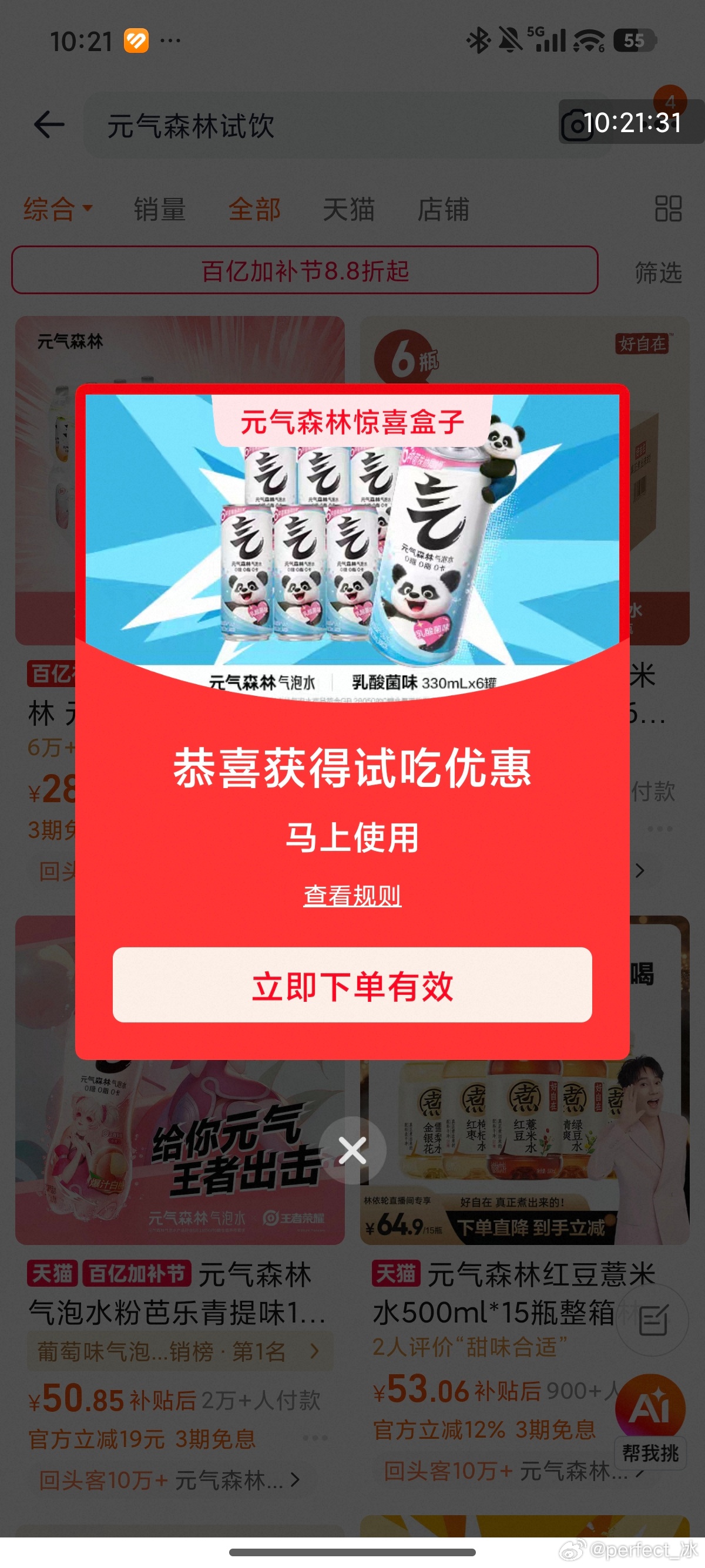Open the 综合 sort dropdown
The width and height of the screenshot is (705, 1568).
click(57, 209)
